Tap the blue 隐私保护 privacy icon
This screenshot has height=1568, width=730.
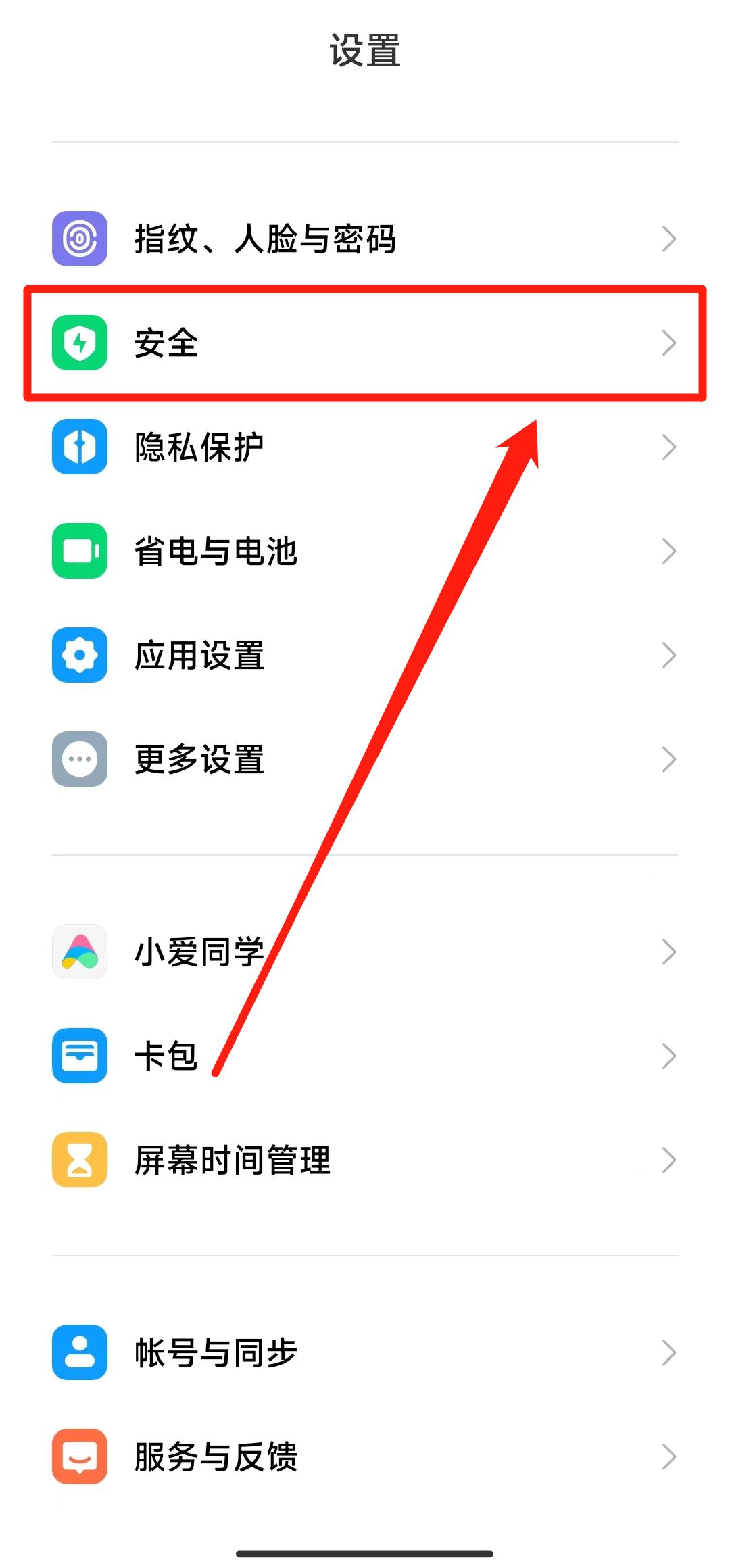(x=80, y=447)
